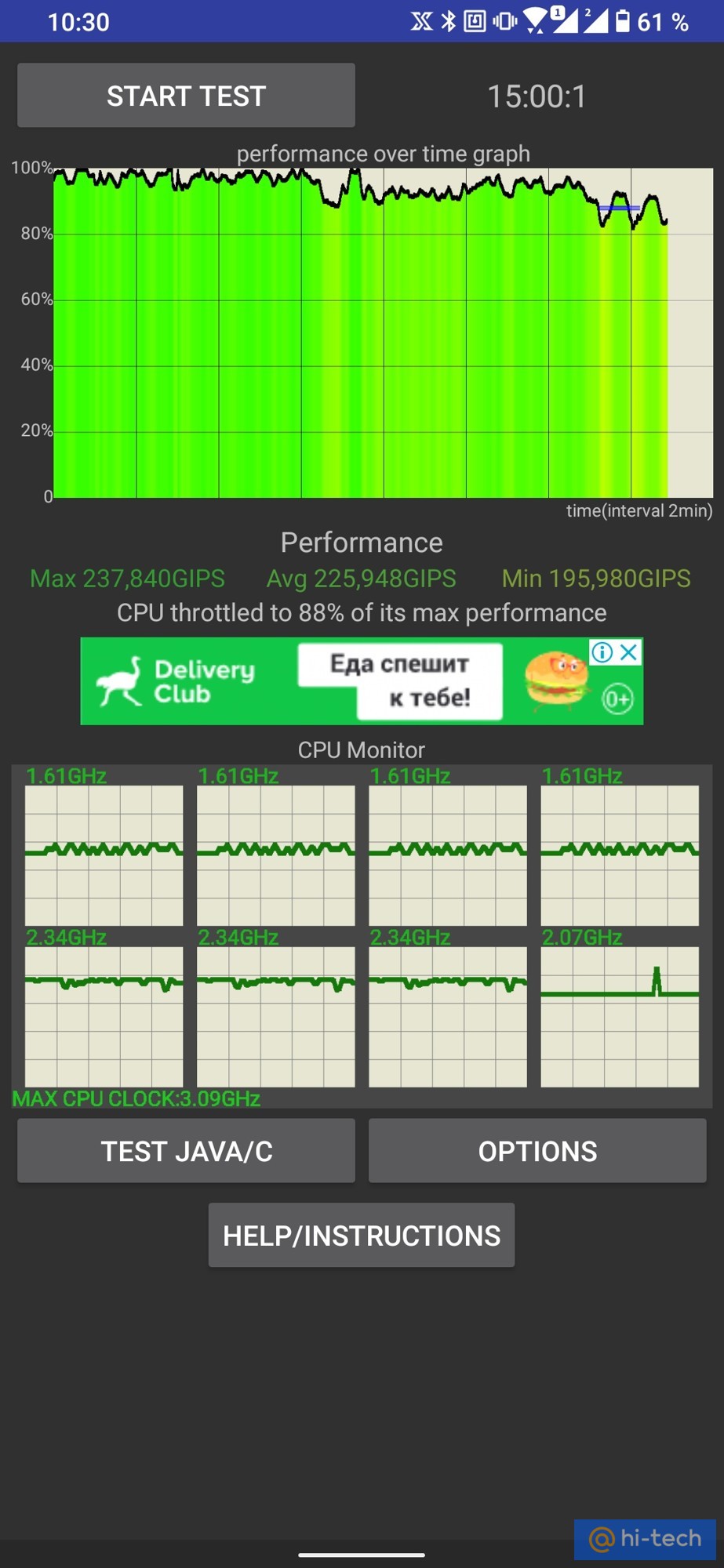Close the Delivery Club ad
724x1568 pixels.
(629, 652)
